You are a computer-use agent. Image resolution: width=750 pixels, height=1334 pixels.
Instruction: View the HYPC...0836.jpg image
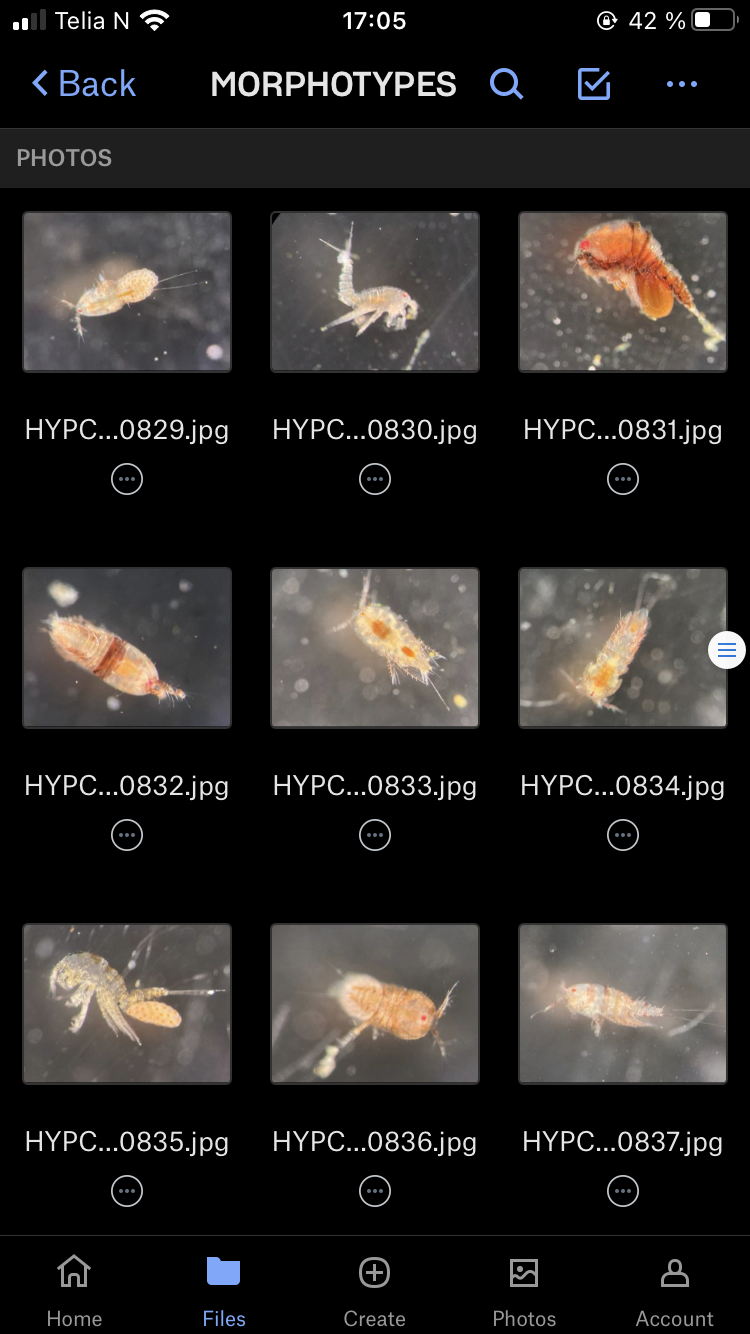(x=375, y=1004)
